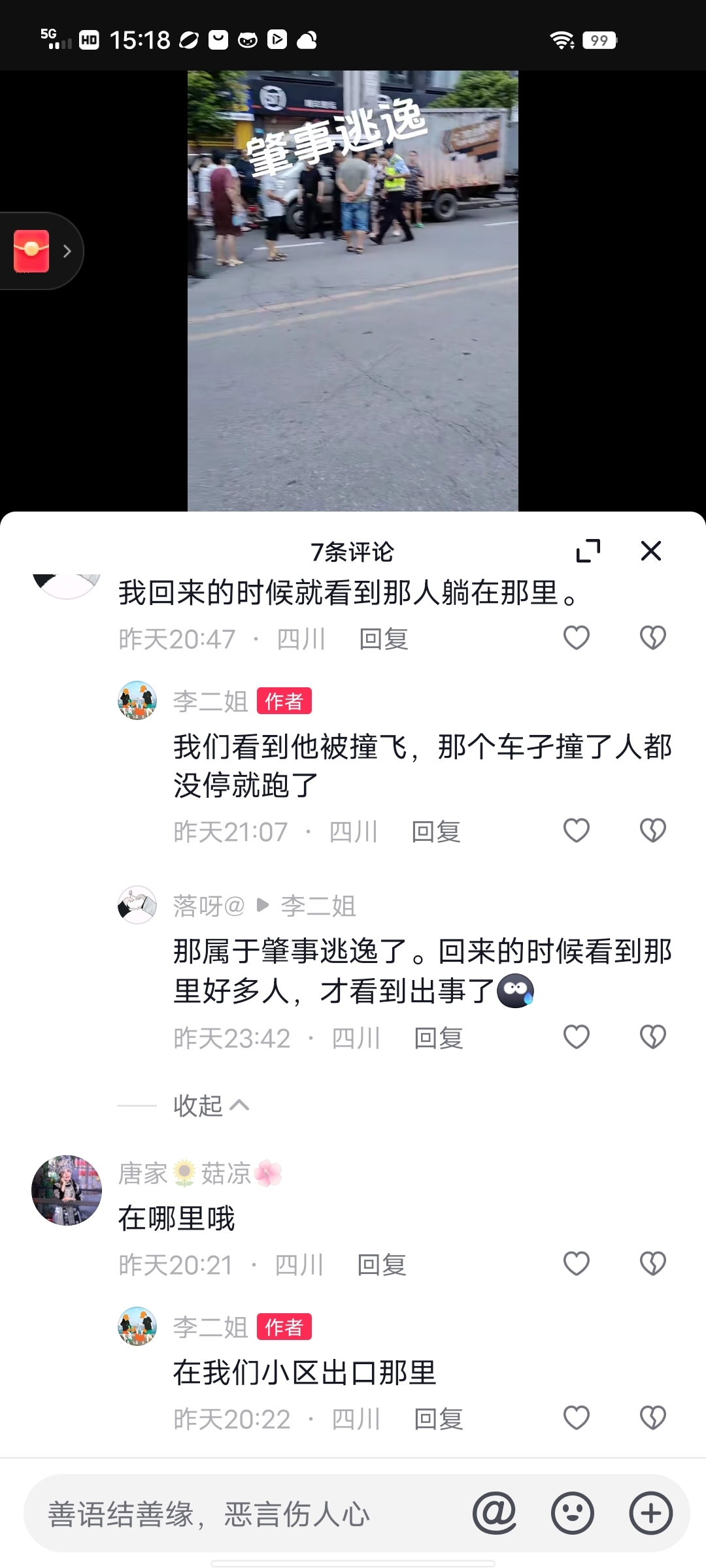Image resolution: width=706 pixels, height=1568 pixels.
Task: Like 唐家菇凉's comment 在哪里哦
Action: [x=576, y=1264]
